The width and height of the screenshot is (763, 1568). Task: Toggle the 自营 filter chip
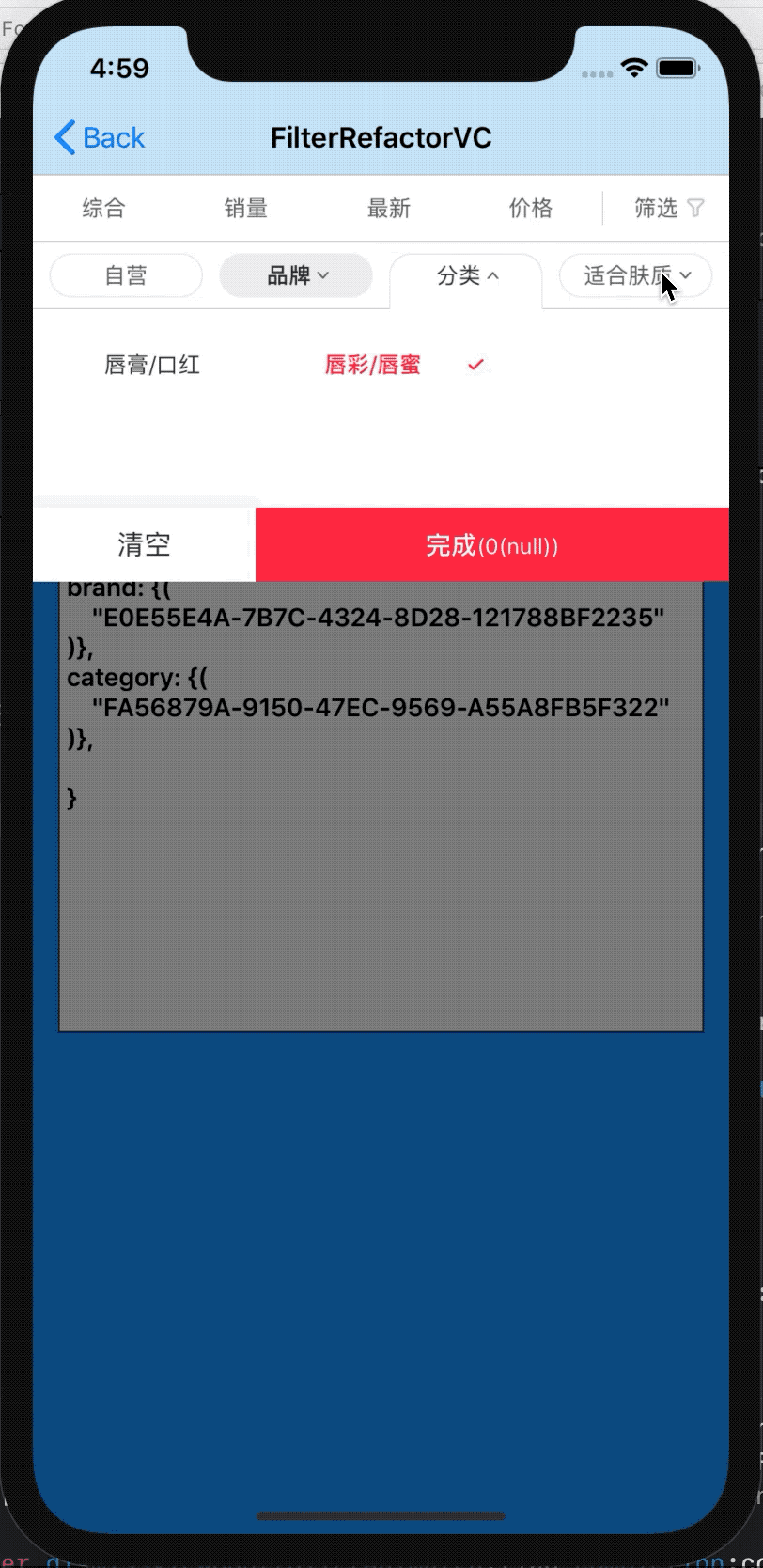point(126,275)
